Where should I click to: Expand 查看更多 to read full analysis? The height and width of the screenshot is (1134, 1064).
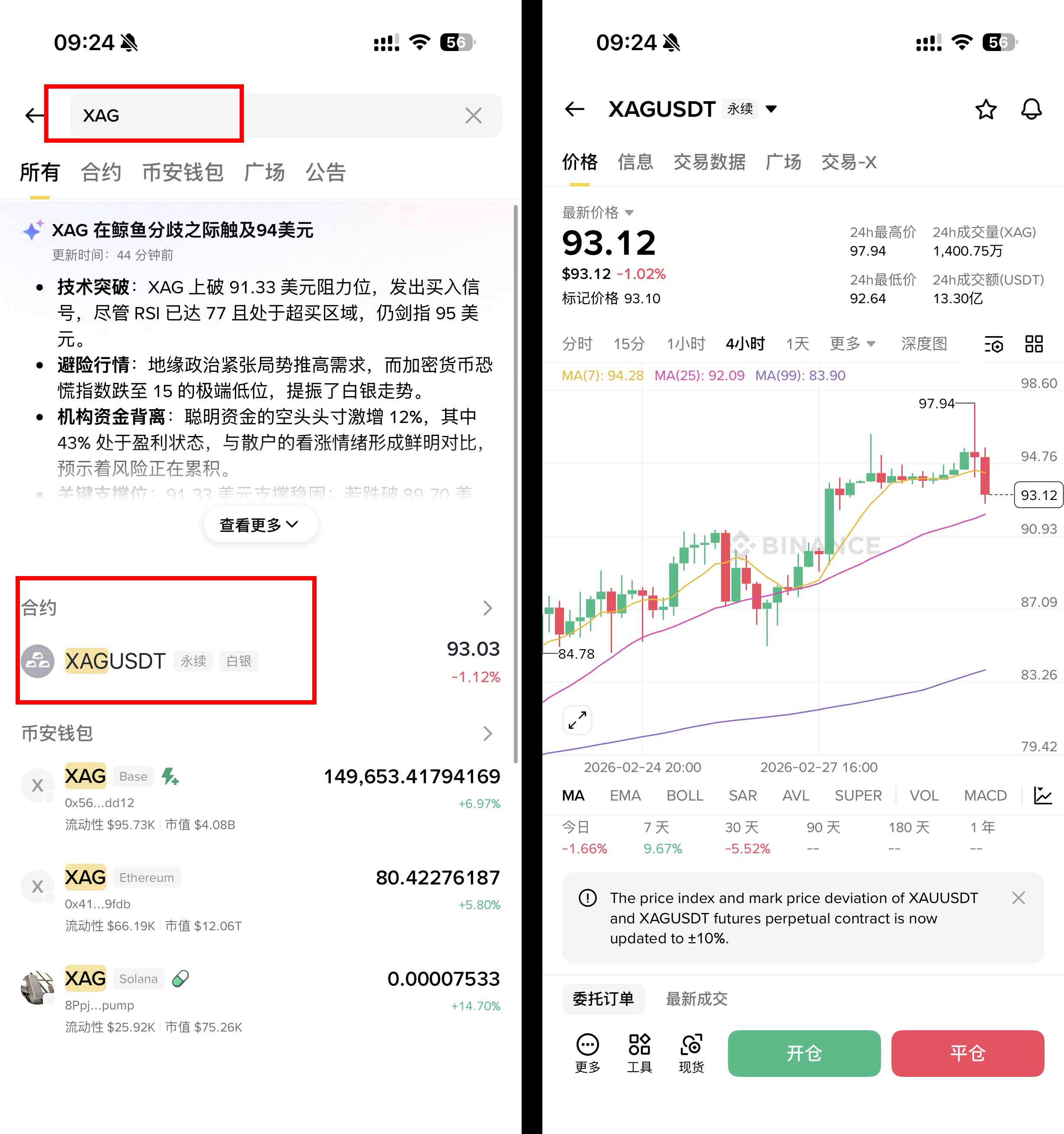pos(260,524)
